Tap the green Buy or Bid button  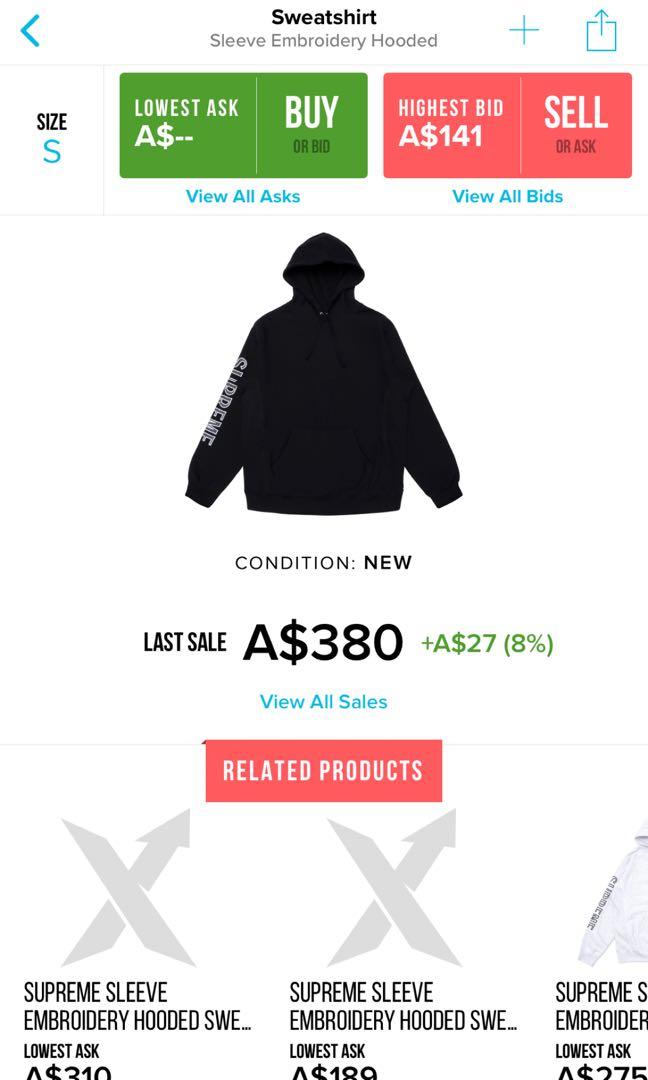311,125
